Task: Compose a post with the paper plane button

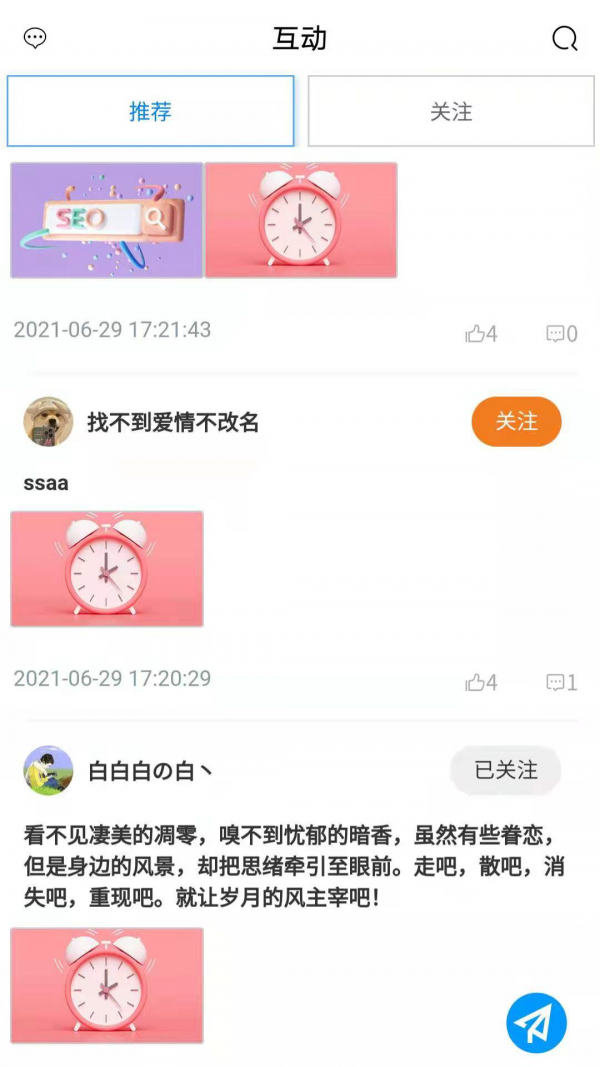Action: tap(536, 1022)
